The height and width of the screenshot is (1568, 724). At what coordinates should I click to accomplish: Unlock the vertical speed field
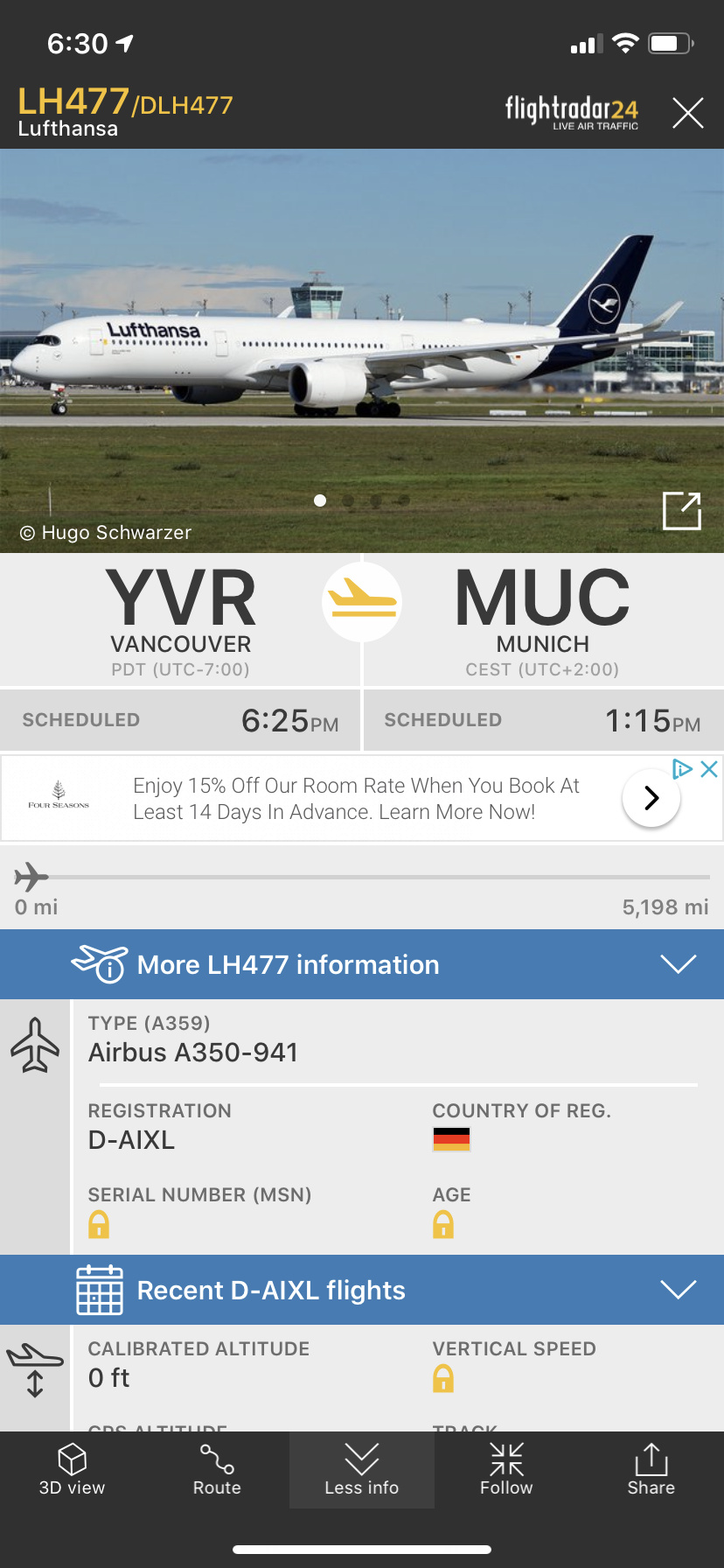pos(443,1378)
